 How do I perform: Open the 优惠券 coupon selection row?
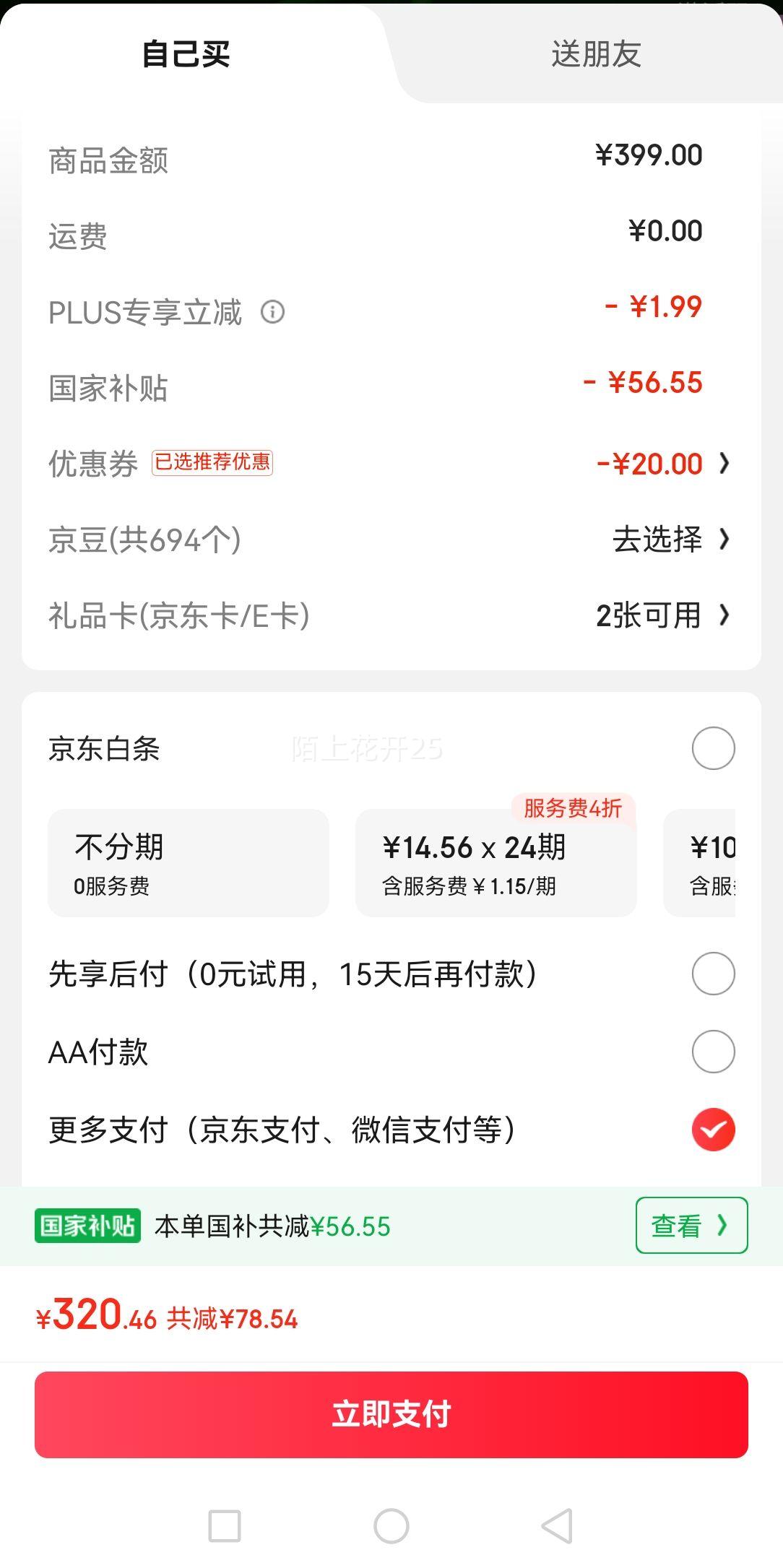391,463
